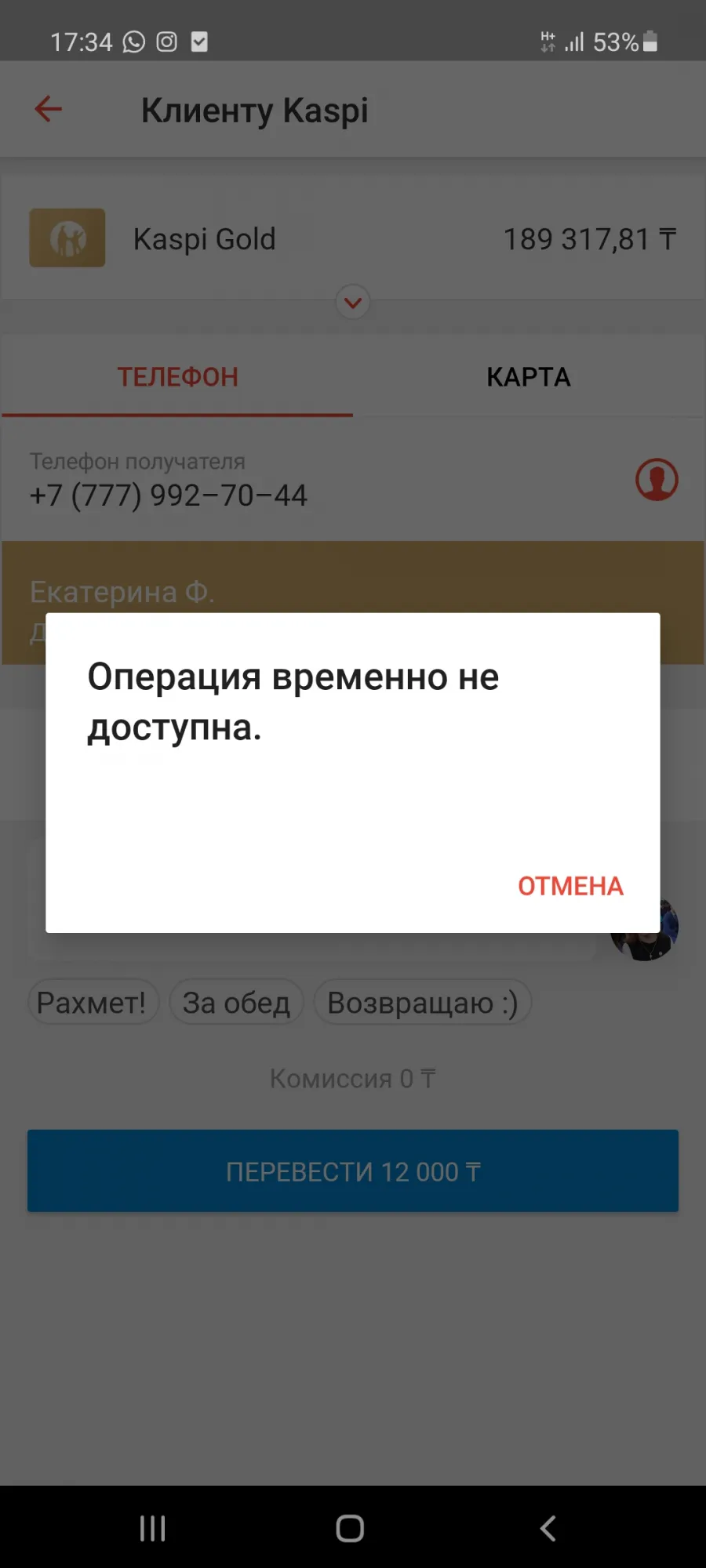Choose the Рахмет! message chip

point(92,1003)
